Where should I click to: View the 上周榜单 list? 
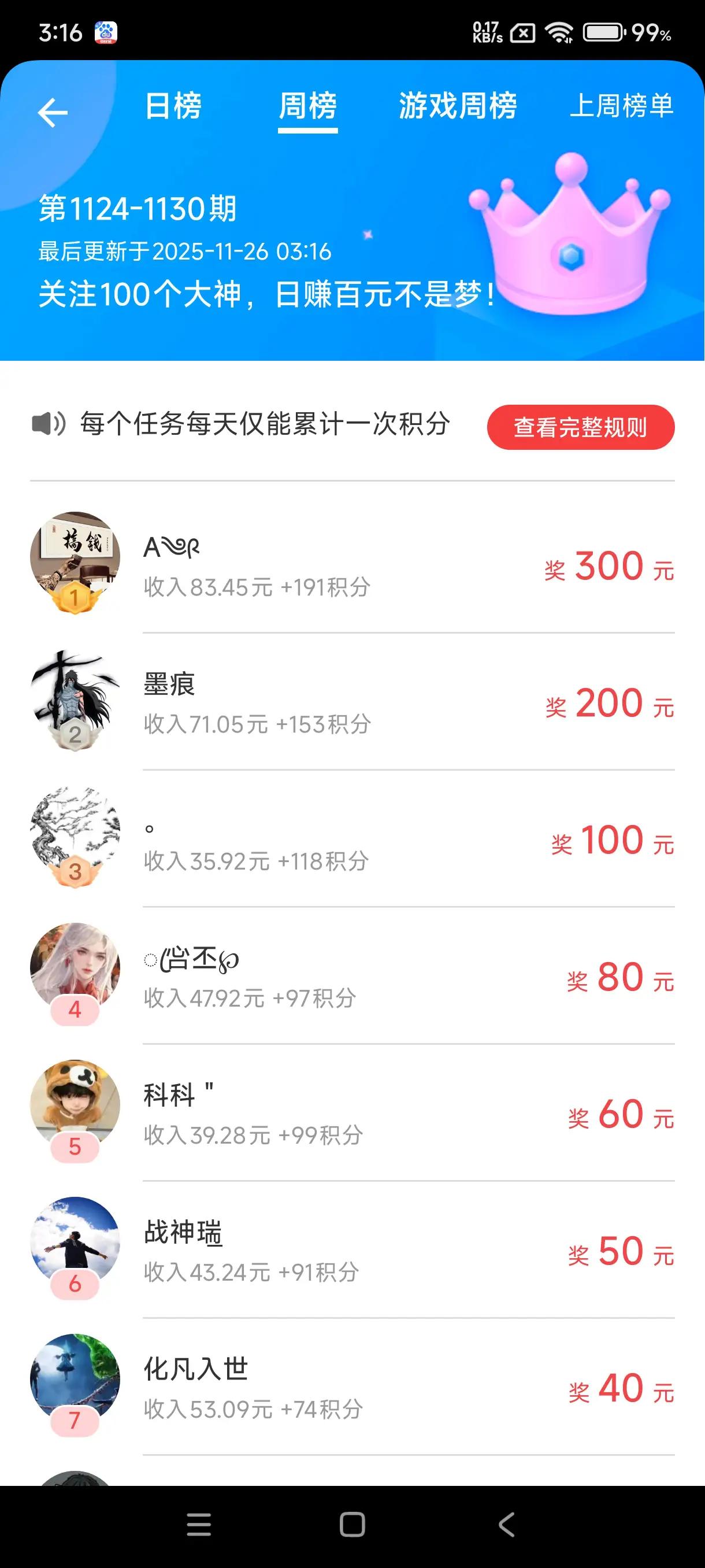click(621, 106)
